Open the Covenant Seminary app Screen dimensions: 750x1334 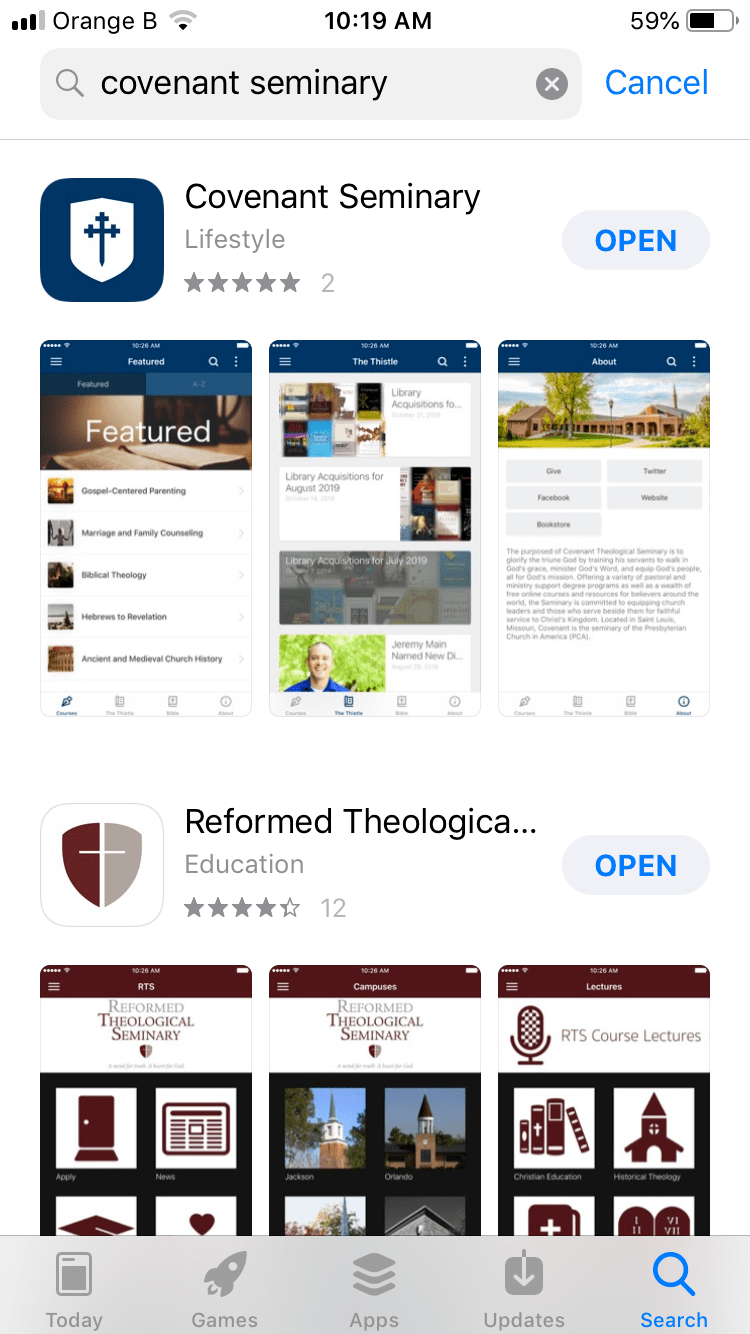[x=636, y=241]
